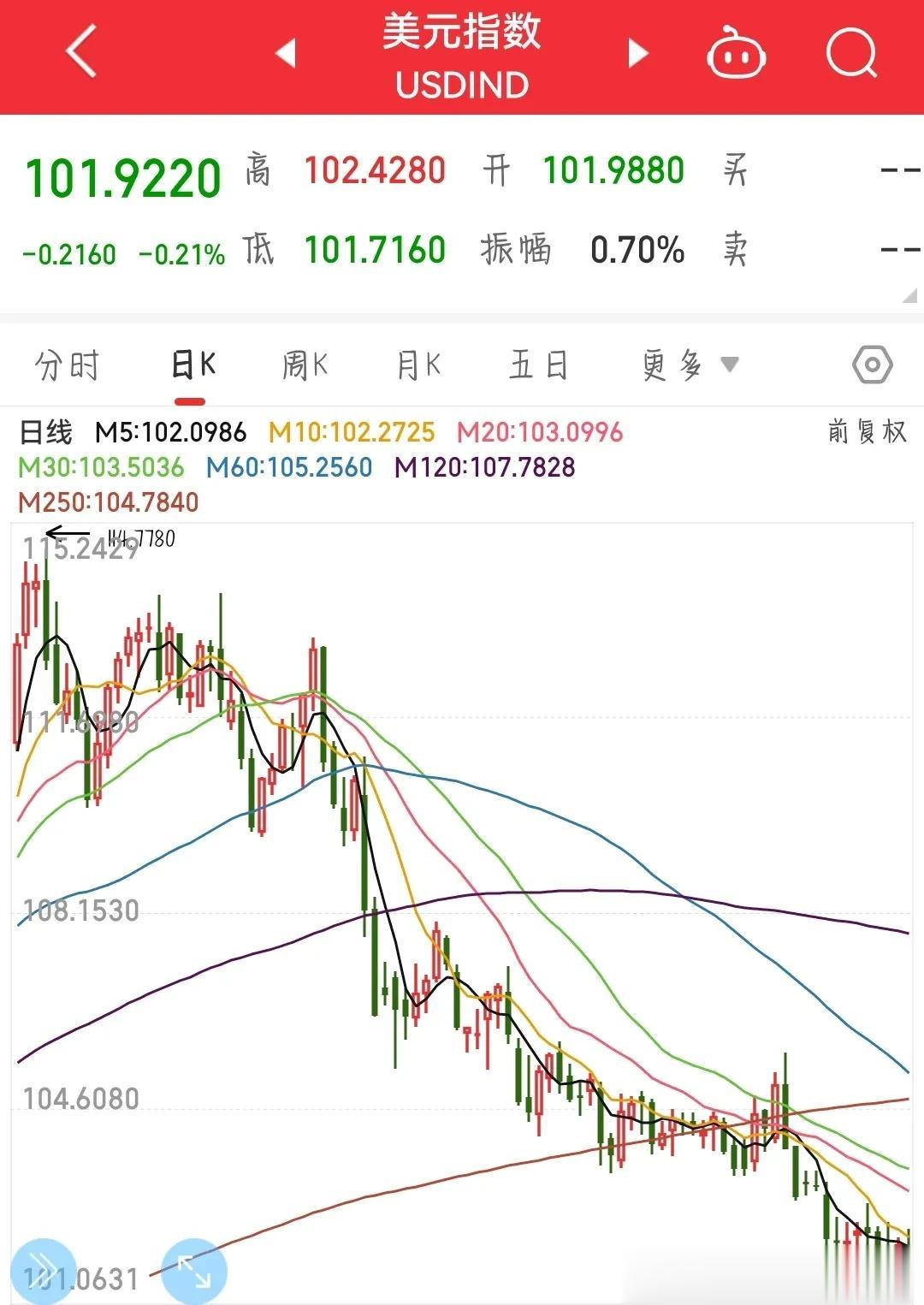Expand the quote details corner triangle

pos(909,296)
